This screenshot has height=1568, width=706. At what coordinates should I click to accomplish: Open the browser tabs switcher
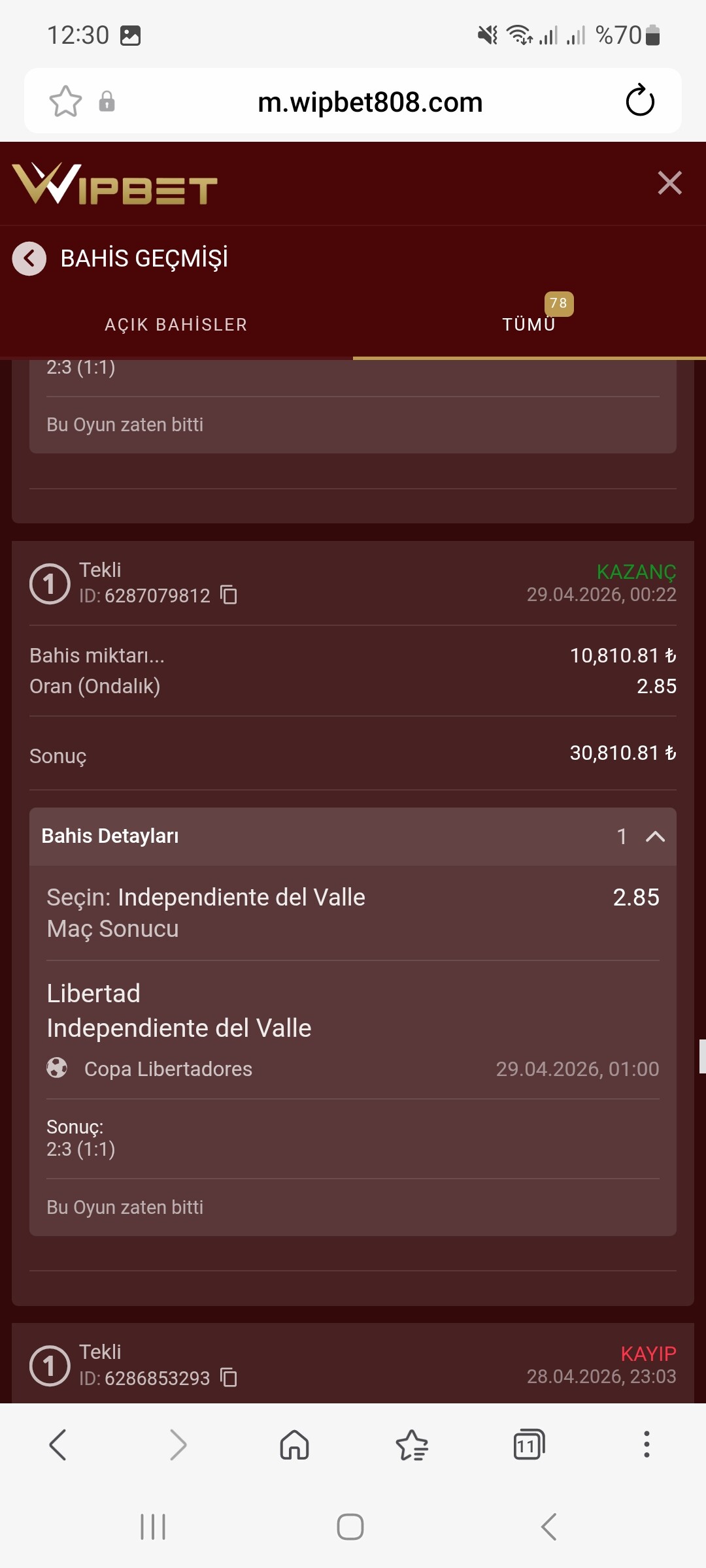(529, 1445)
